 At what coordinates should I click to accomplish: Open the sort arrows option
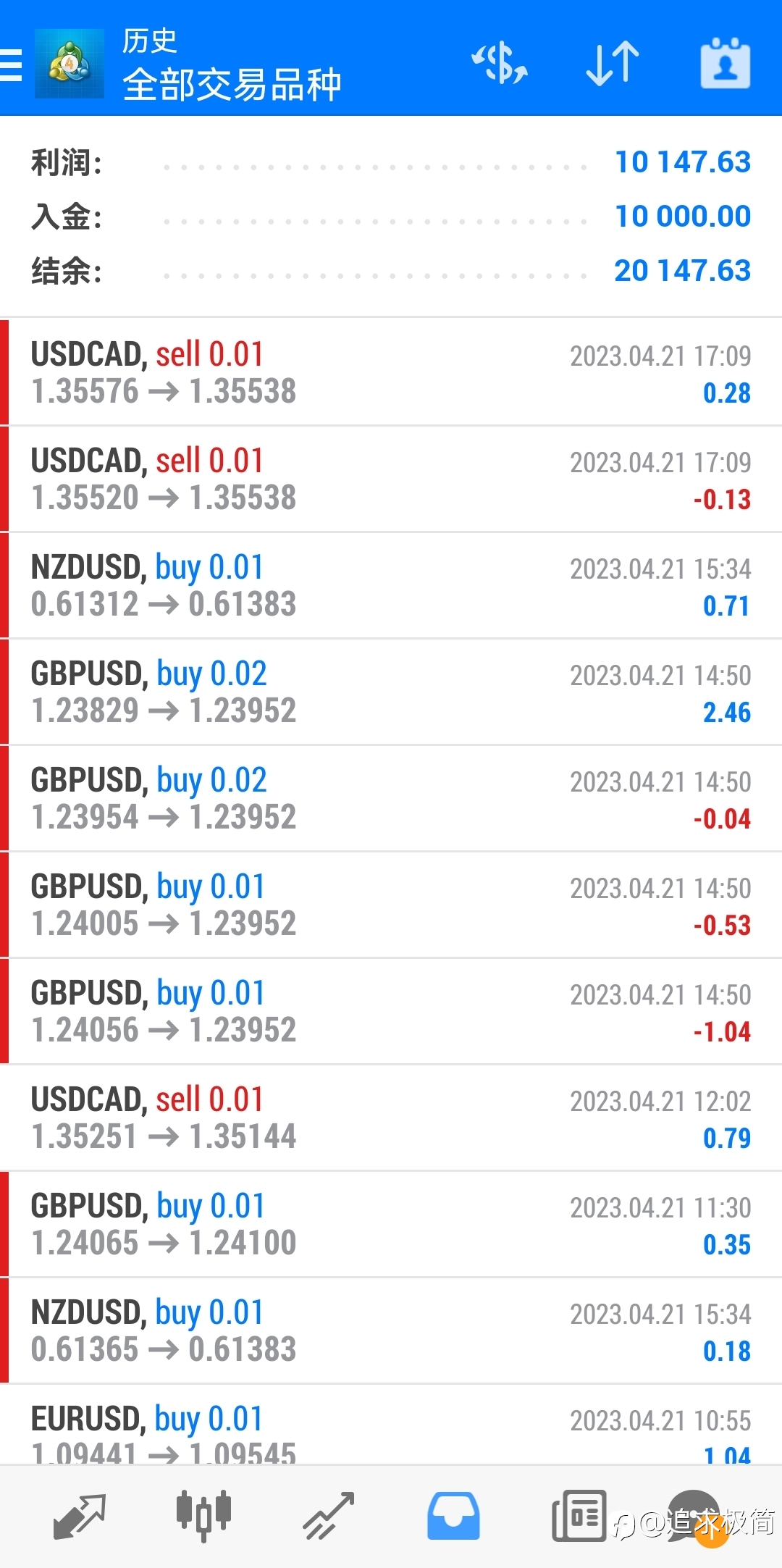(x=613, y=64)
